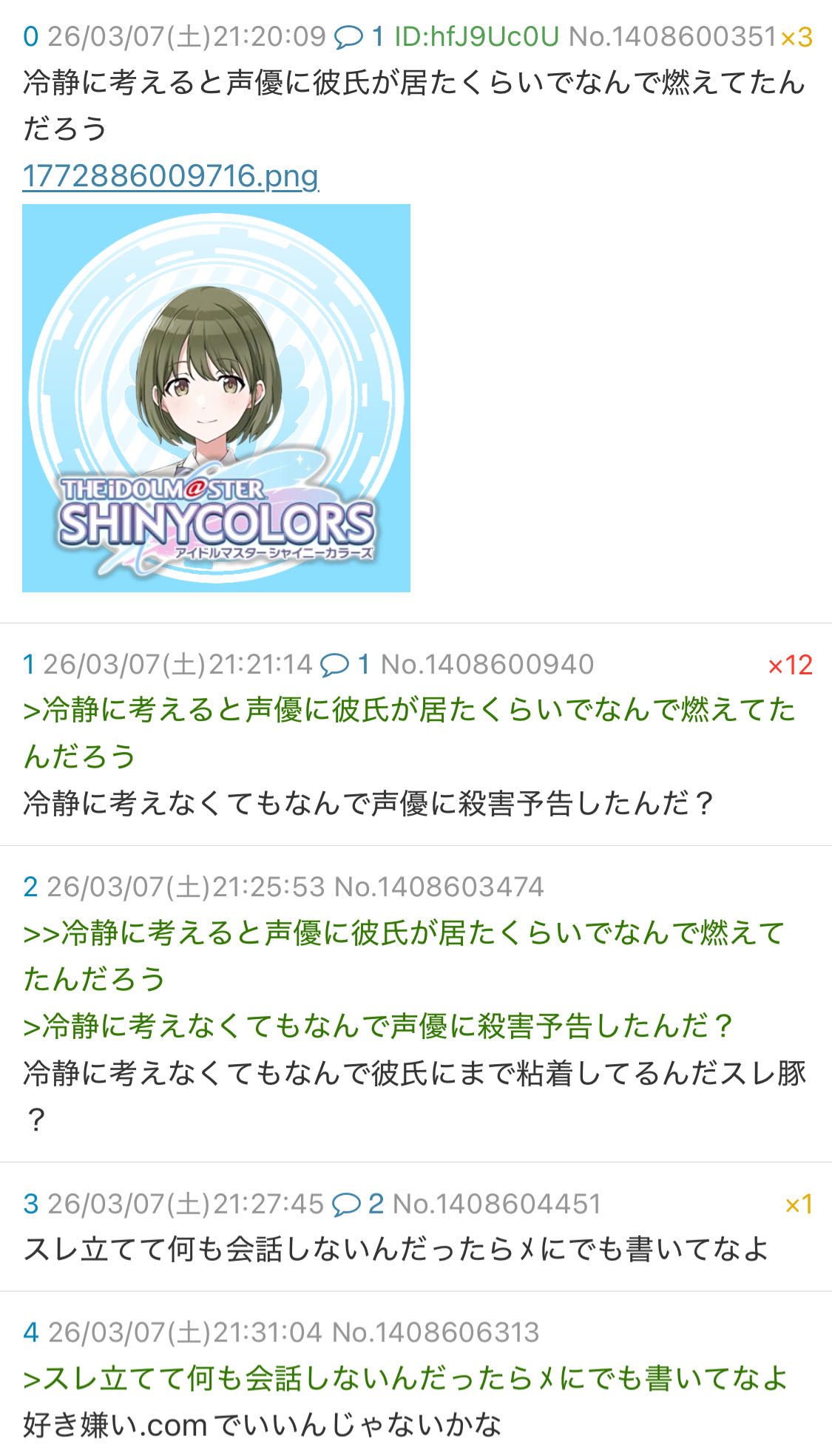
Task: Tap the ×3 agree count on post 0
Action: click(x=797, y=37)
